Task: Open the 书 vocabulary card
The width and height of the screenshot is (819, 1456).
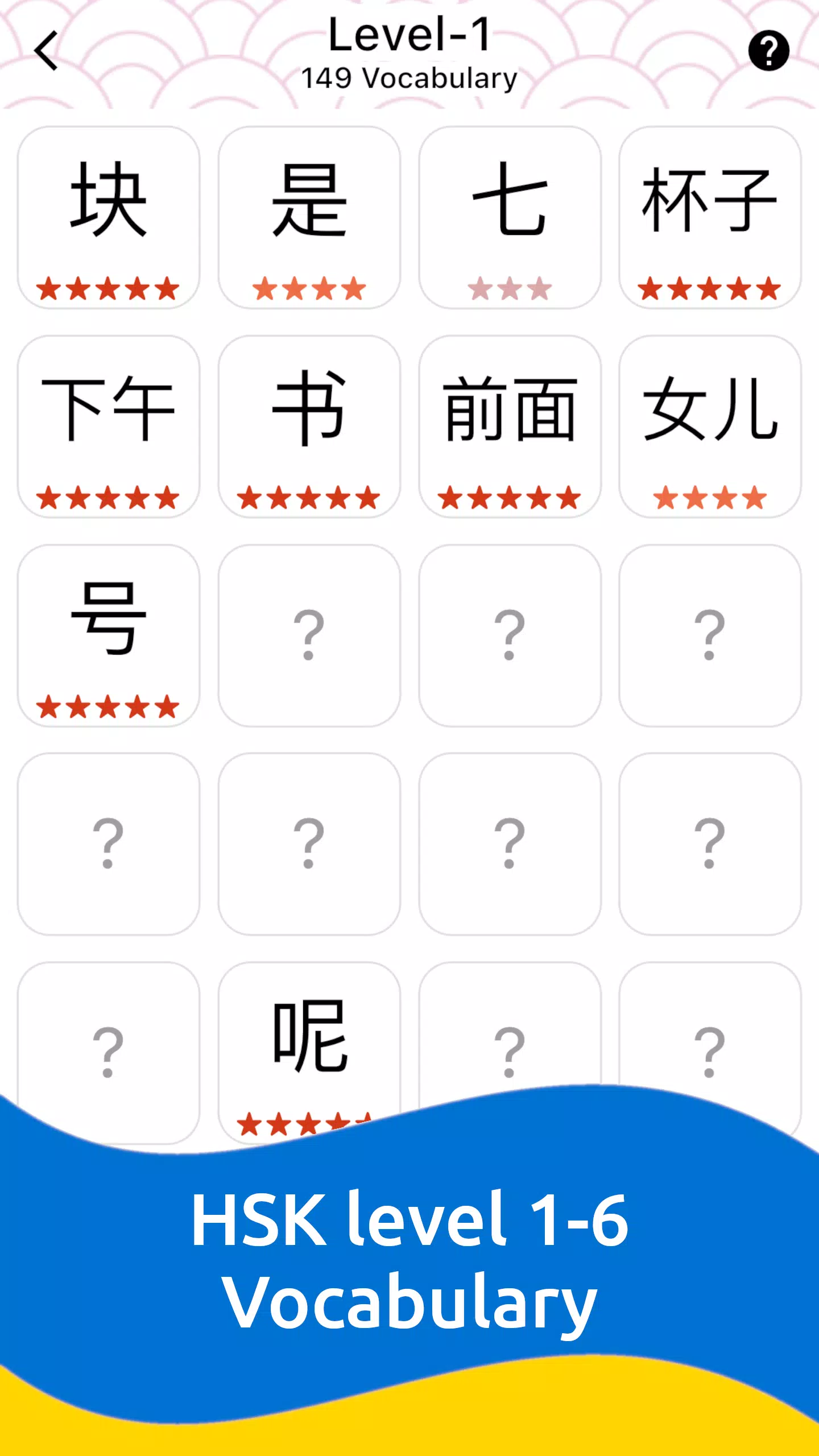Action: 310,427
